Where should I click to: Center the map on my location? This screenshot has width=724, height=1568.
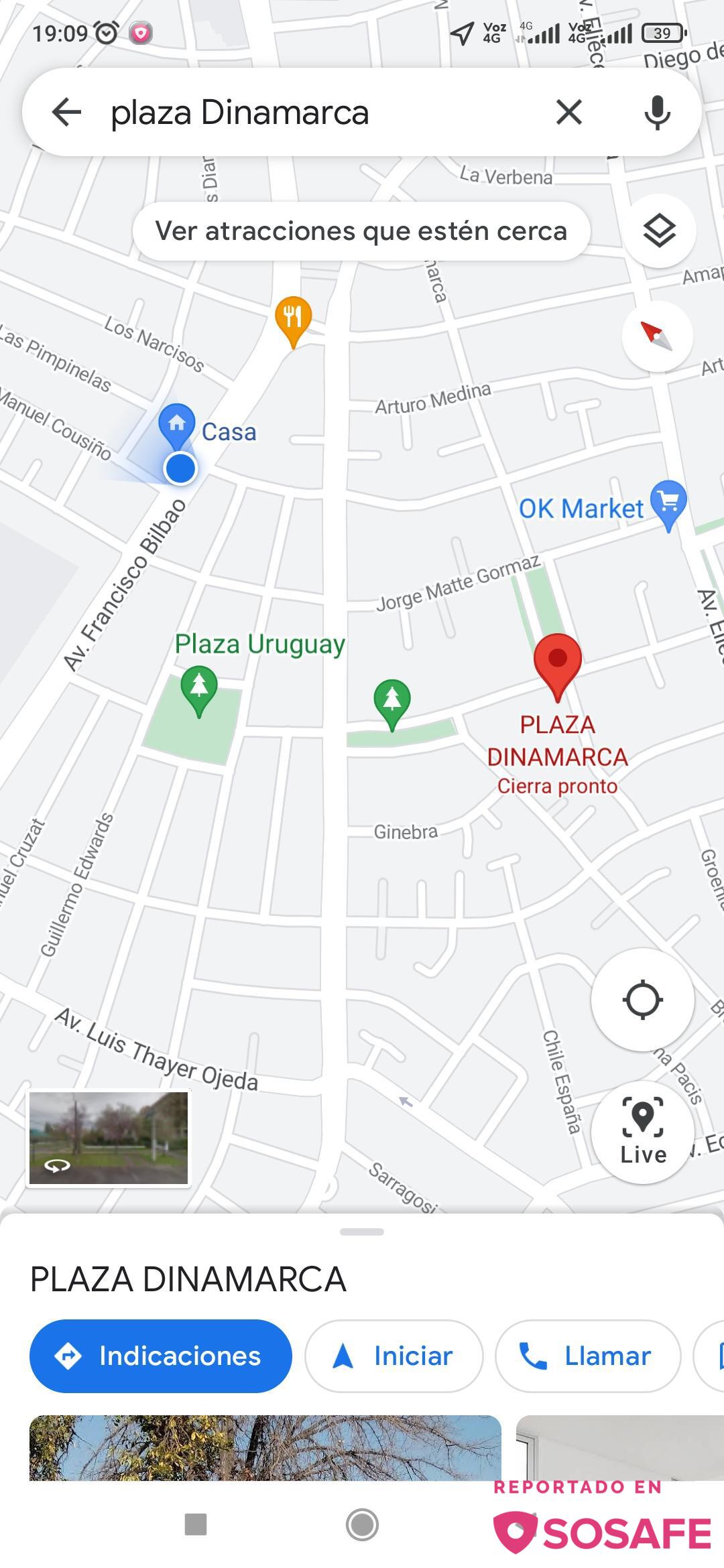[642, 1000]
